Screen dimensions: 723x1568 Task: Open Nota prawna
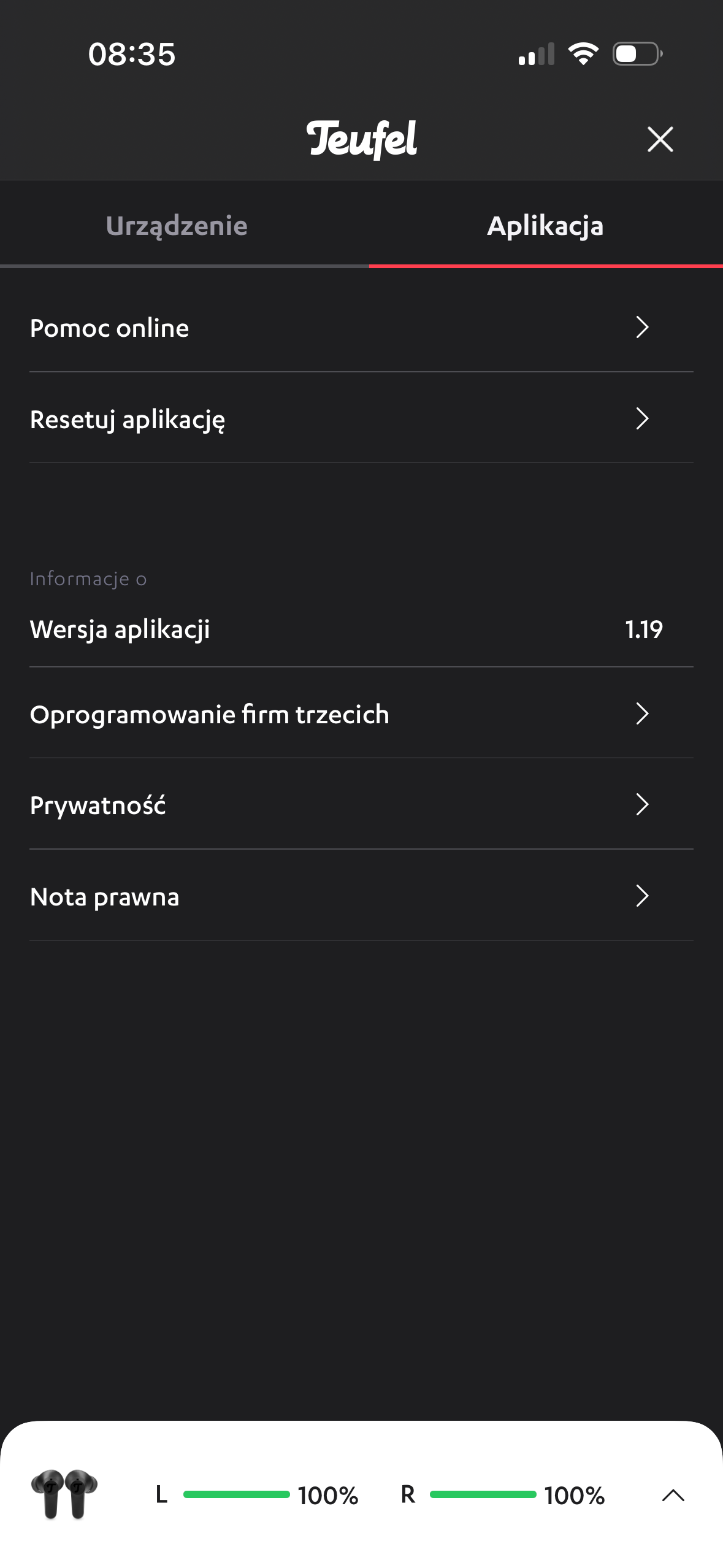click(x=361, y=896)
